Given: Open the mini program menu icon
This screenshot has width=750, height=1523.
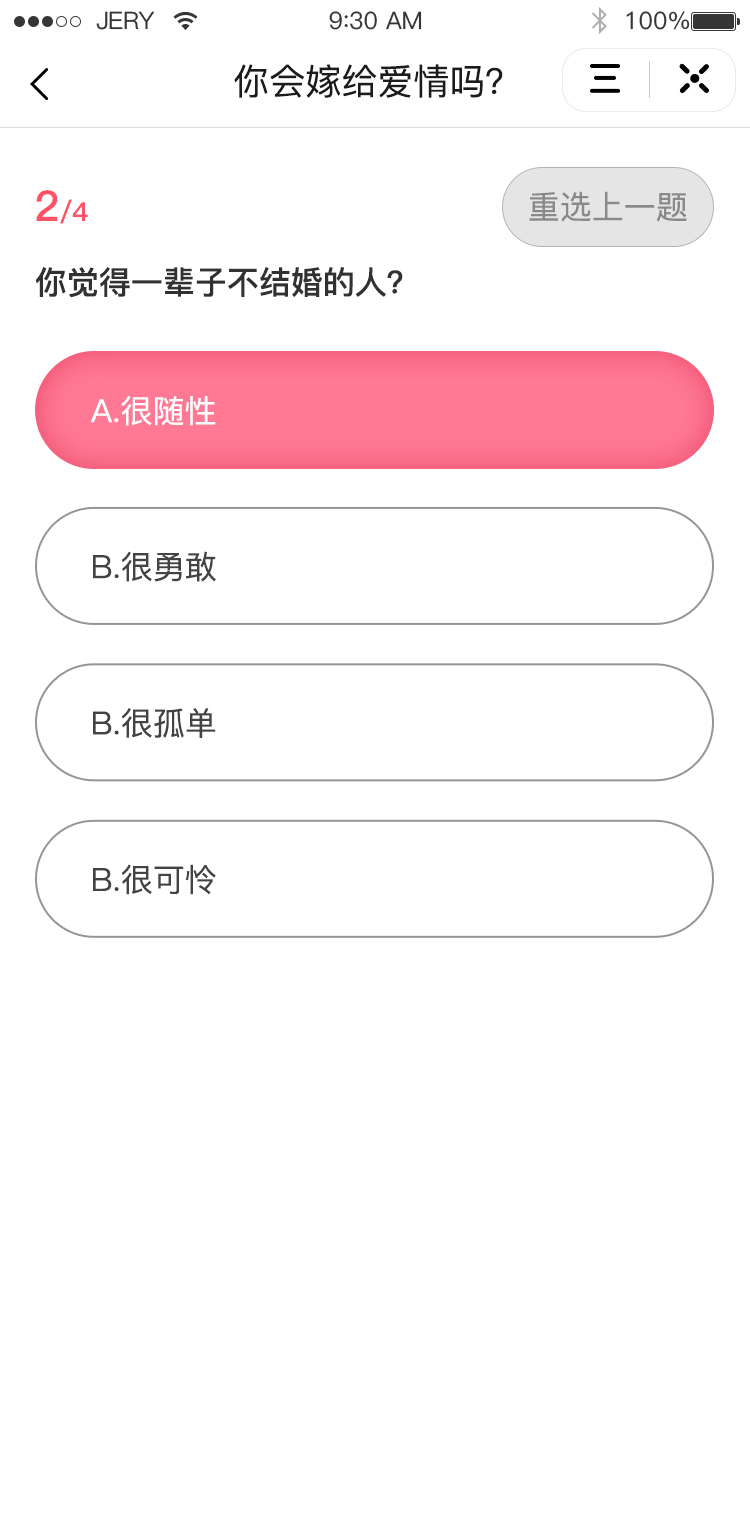Looking at the screenshot, I should point(605,79).
